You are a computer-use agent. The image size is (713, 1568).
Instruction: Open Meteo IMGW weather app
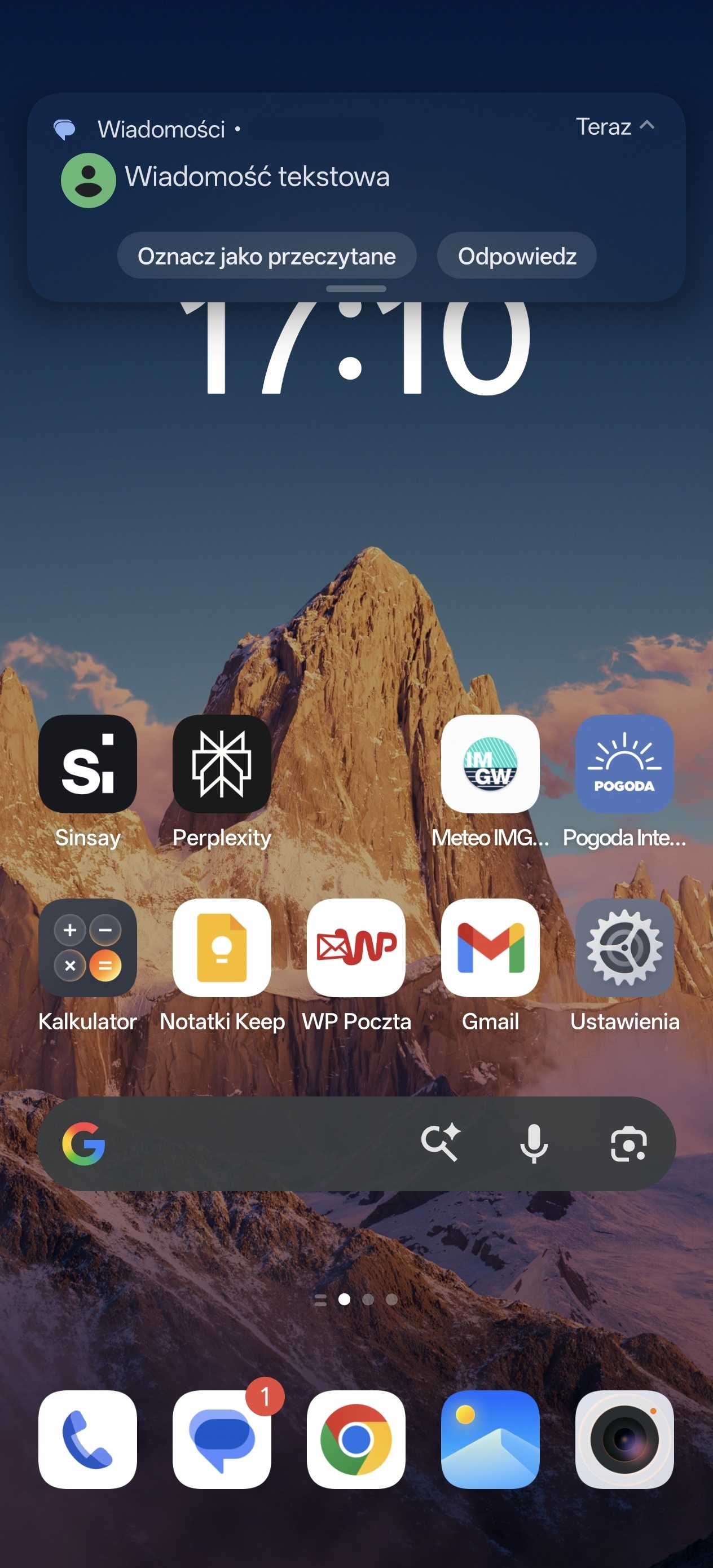(490, 764)
